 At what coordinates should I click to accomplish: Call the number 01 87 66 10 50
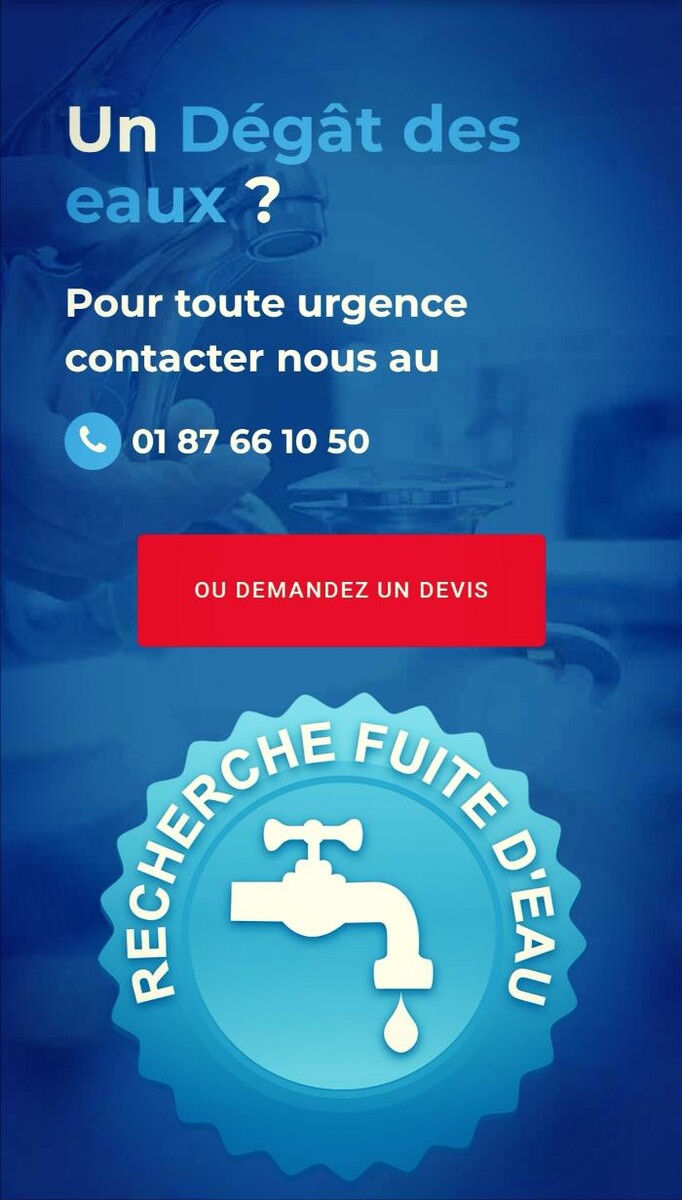tap(249, 441)
